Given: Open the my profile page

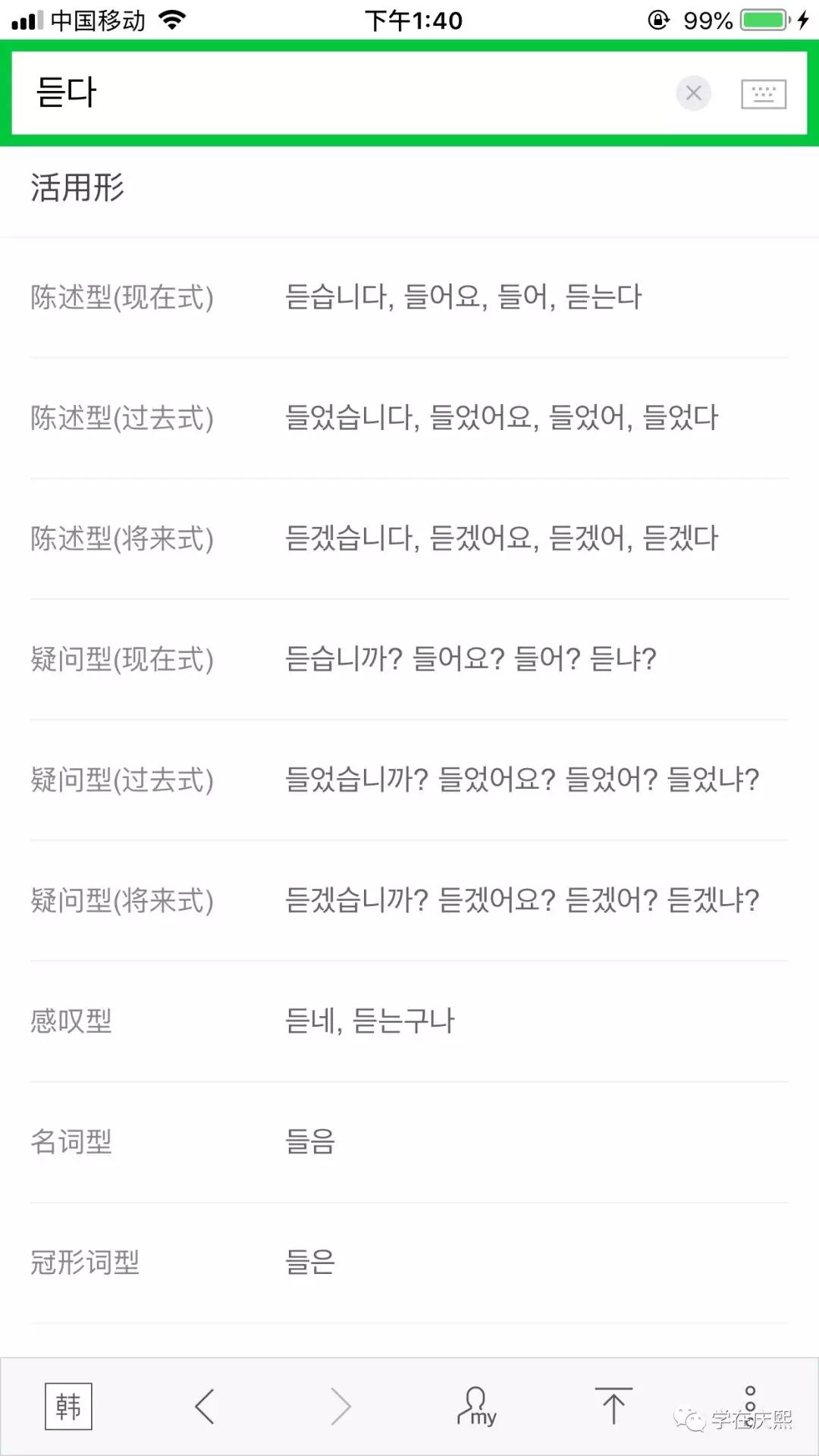Looking at the screenshot, I should point(476,1406).
